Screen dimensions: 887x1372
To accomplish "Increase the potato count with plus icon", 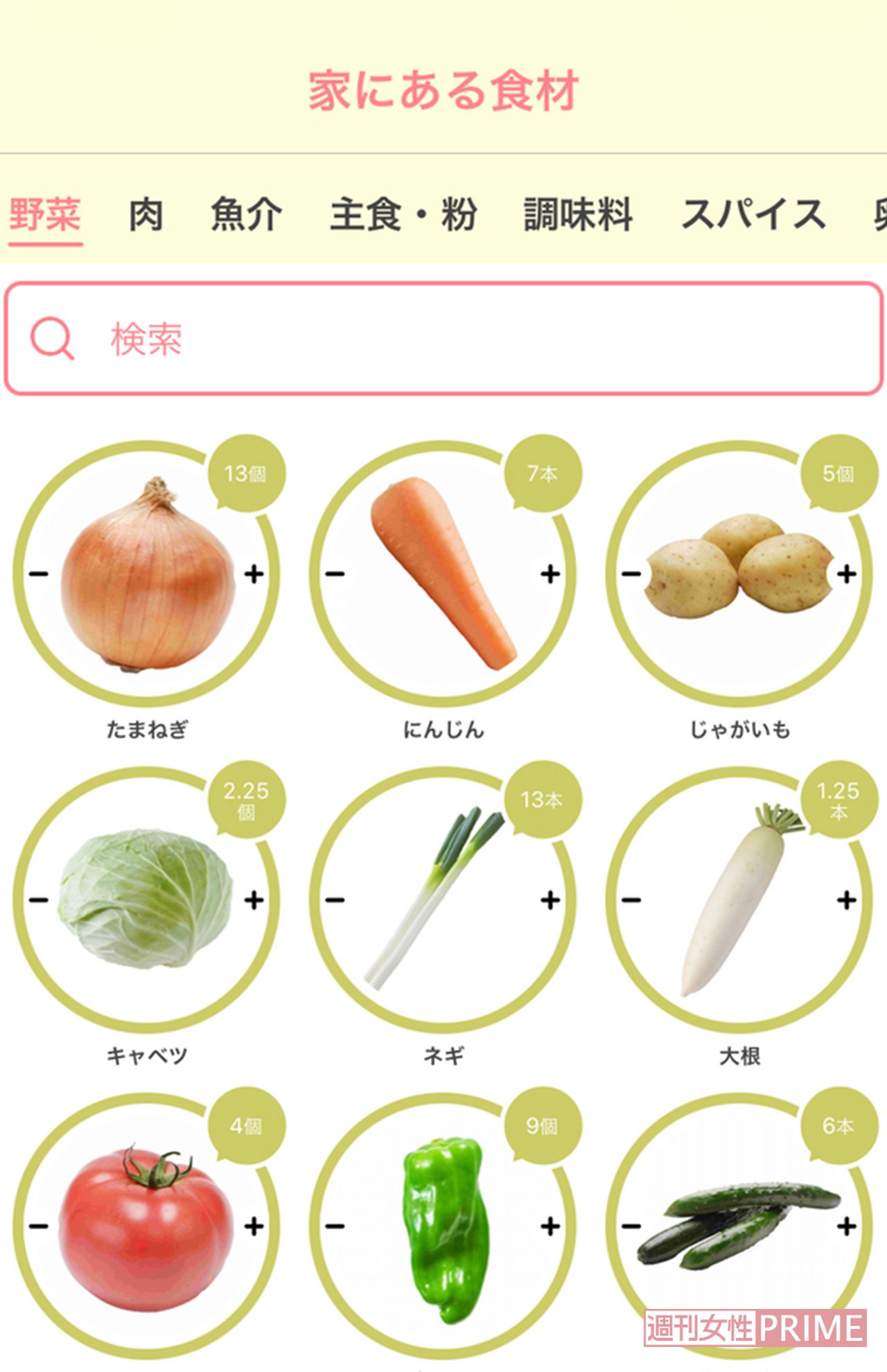I will point(846,574).
